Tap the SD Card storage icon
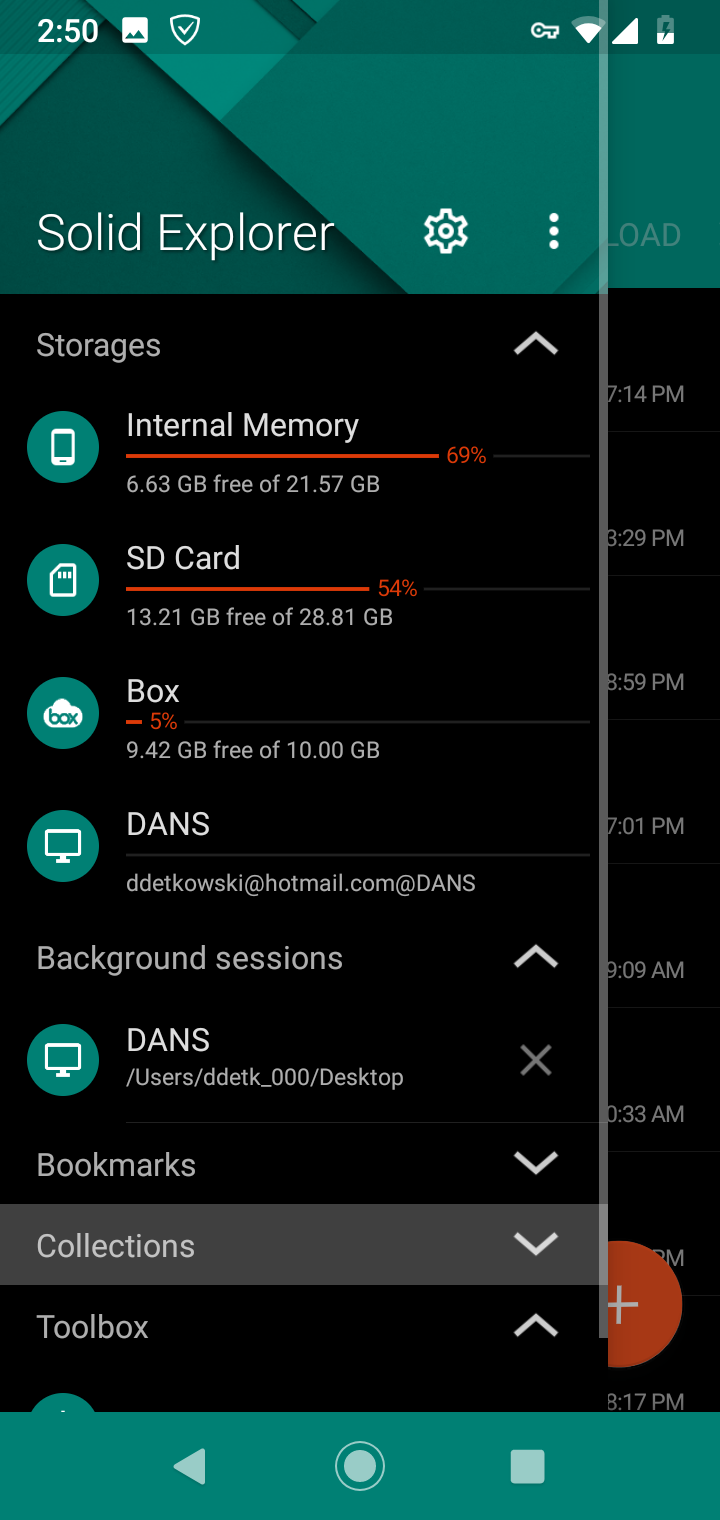The height and width of the screenshot is (1520, 720). pos(63,580)
